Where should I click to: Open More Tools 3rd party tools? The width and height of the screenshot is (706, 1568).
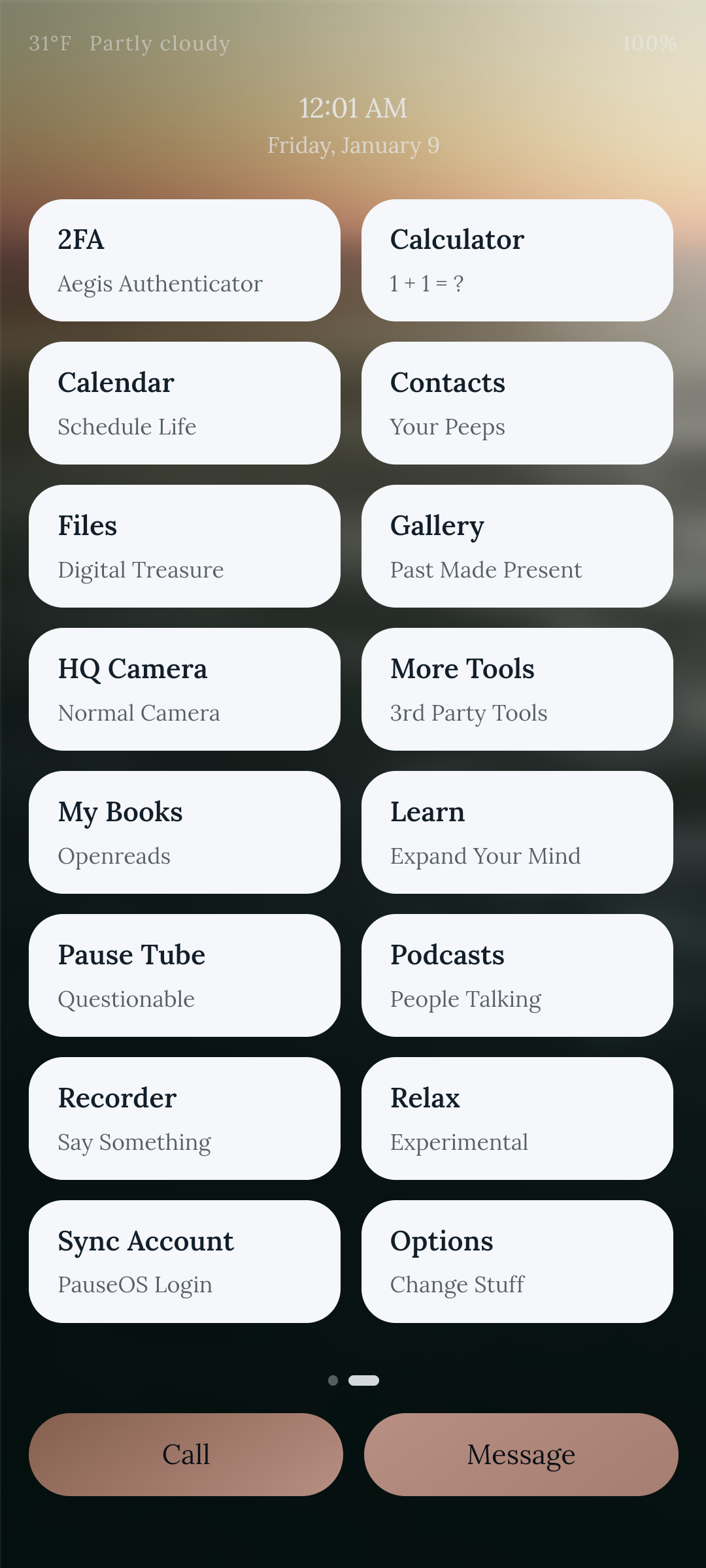tap(516, 689)
